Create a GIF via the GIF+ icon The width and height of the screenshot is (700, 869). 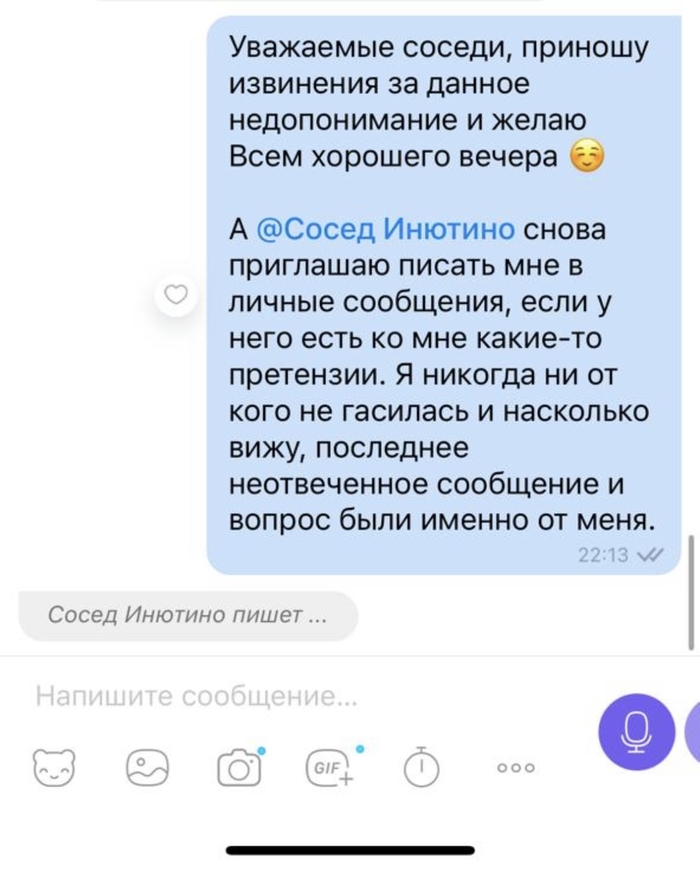[x=330, y=767]
